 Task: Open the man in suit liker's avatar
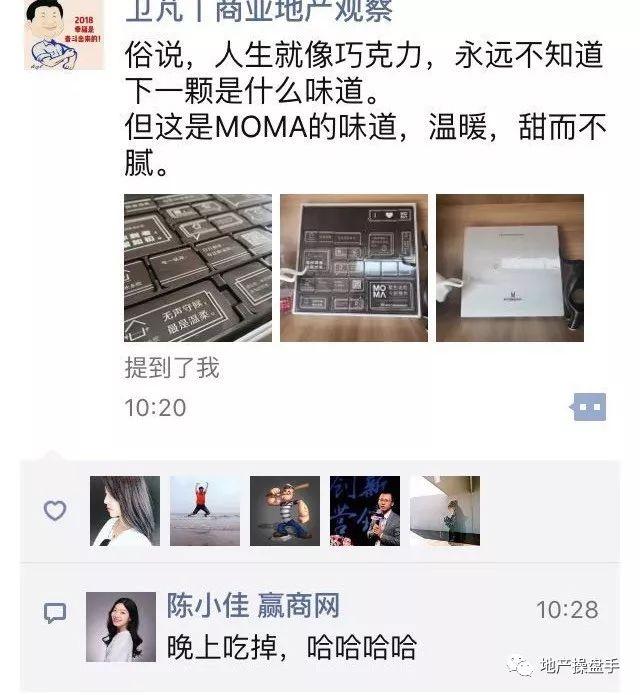365,510
